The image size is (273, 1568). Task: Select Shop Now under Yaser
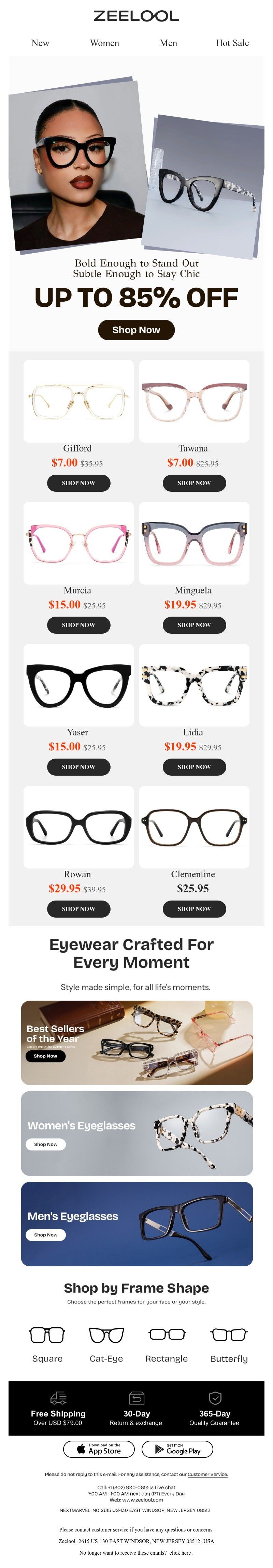coord(78,766)
